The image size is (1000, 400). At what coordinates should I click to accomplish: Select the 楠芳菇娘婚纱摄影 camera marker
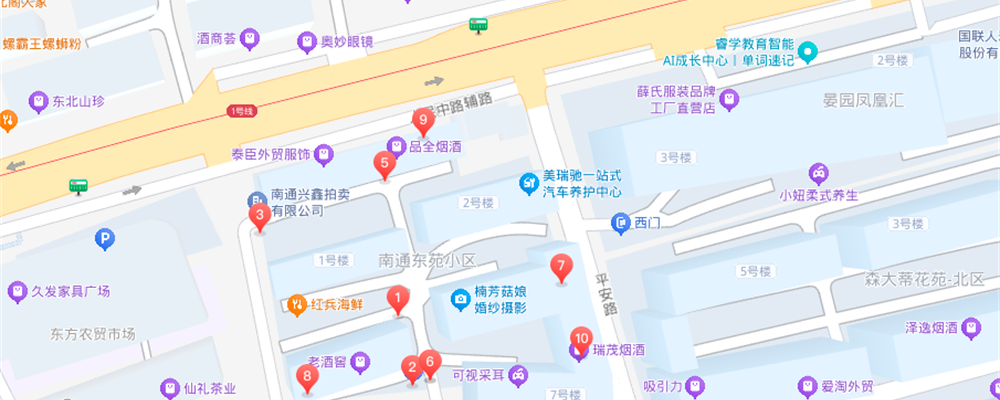point(460,299)
